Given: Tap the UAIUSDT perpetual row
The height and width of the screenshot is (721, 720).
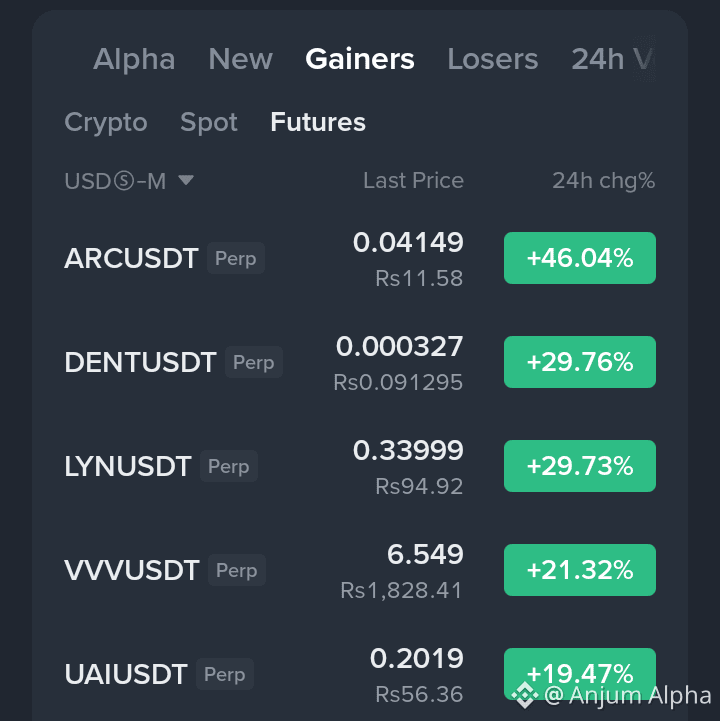Looking at the screenshot, I should pyautogui.click(x=125, y=674).
